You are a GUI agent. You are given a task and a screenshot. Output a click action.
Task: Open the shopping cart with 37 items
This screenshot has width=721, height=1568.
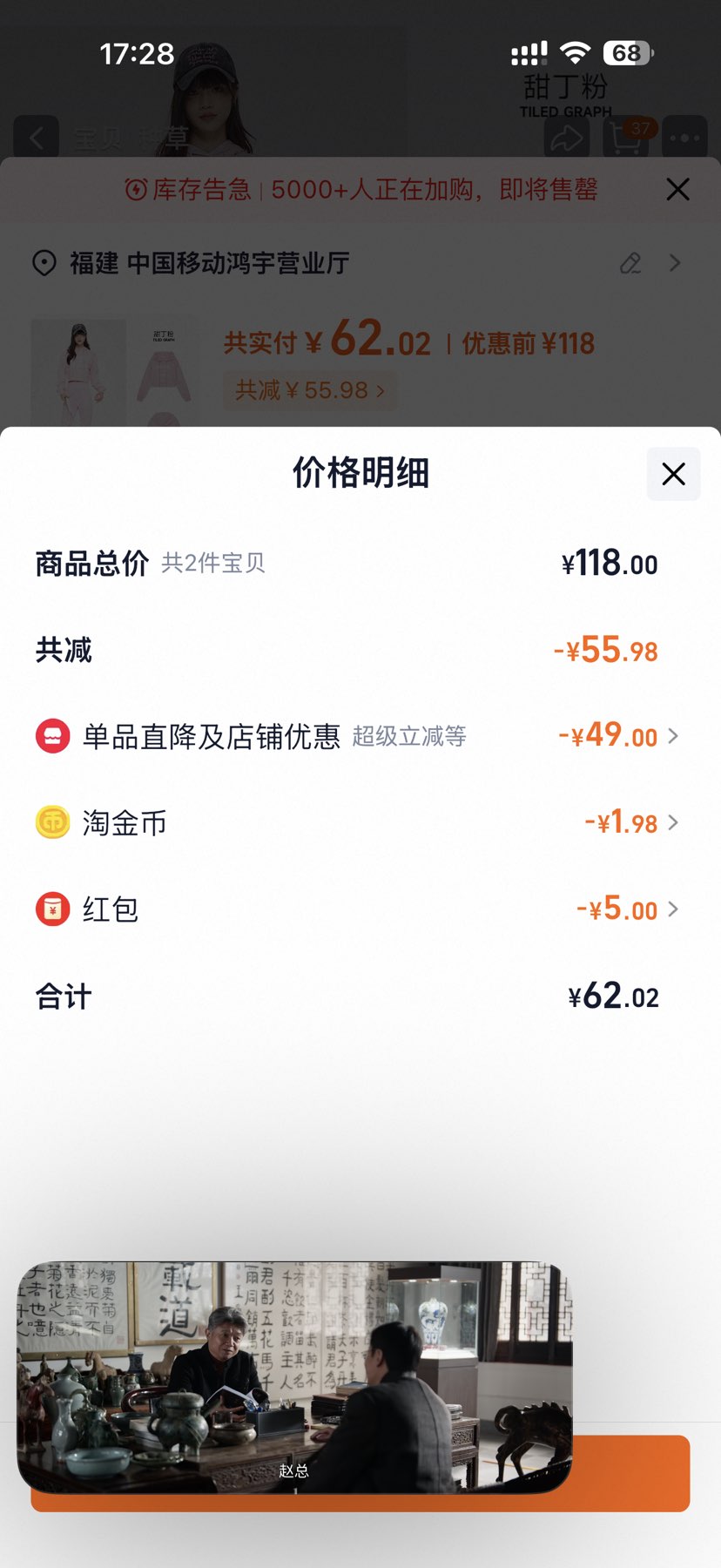pyautogui.click(x=627, y=137)
